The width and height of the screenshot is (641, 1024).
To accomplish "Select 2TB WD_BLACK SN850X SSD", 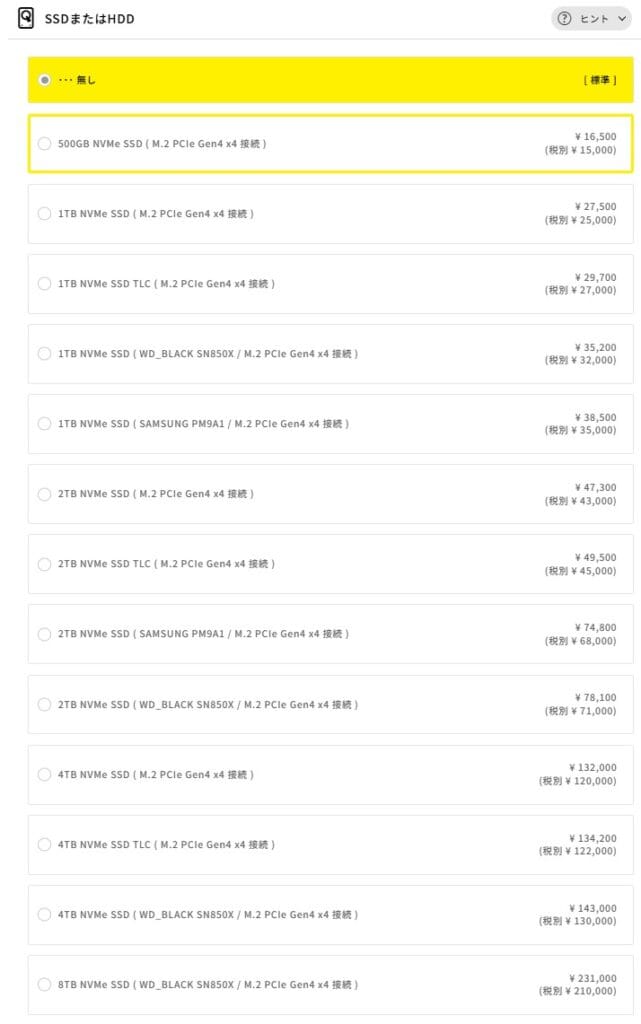I will 44,704.
